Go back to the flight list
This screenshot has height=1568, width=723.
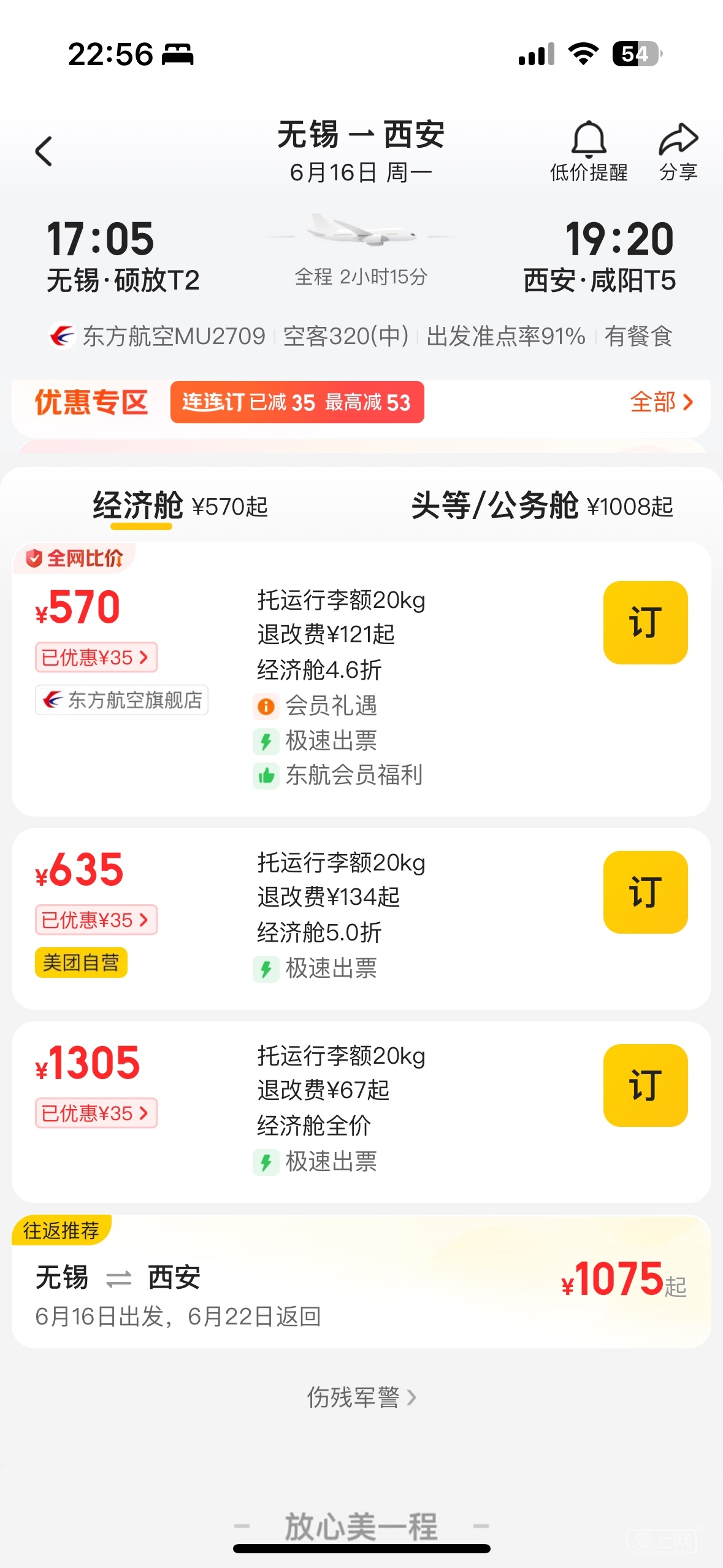[44, 151]
